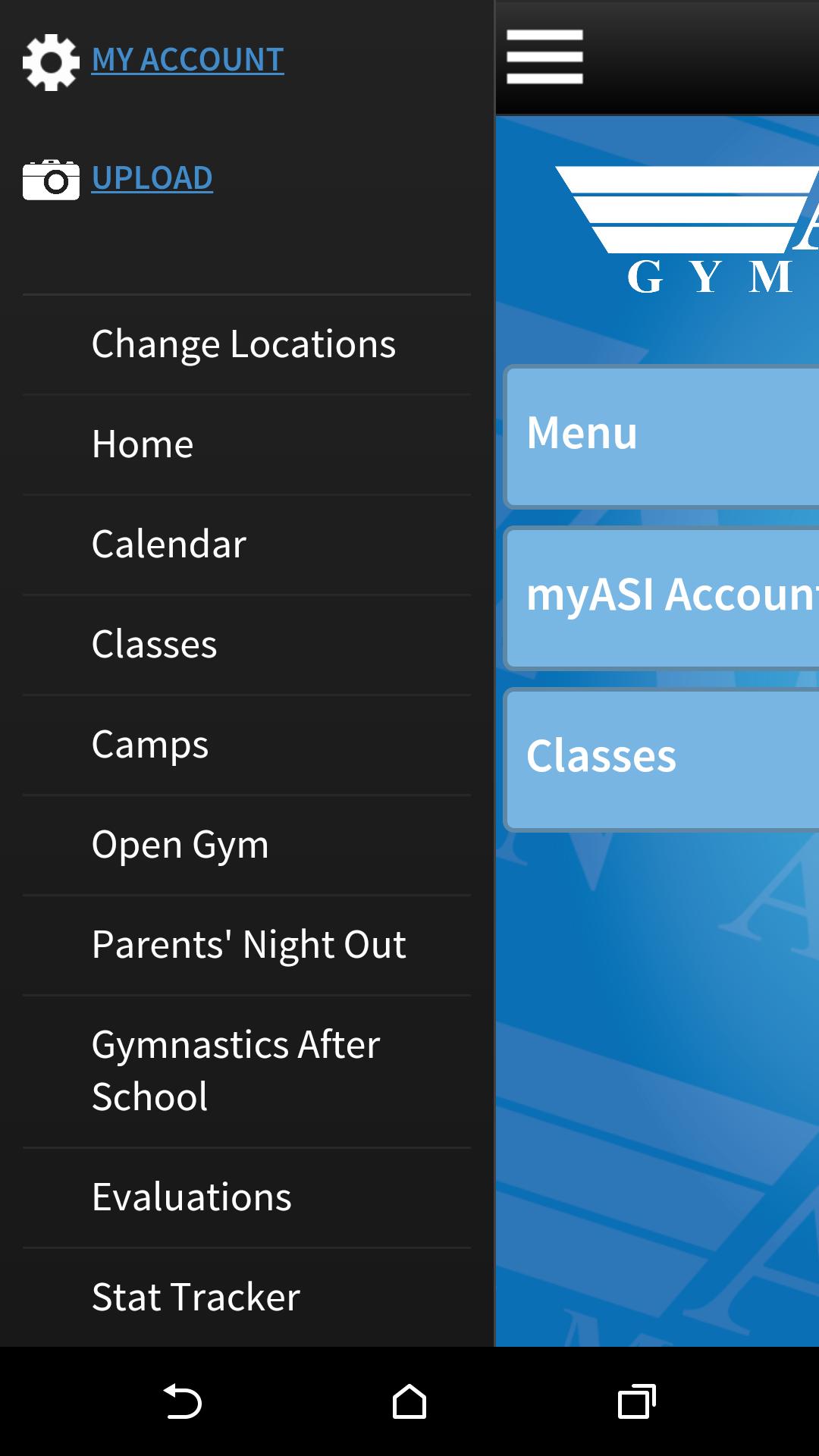
Task: Close the drawer with the hamburger icon
Action: (544, 57)
